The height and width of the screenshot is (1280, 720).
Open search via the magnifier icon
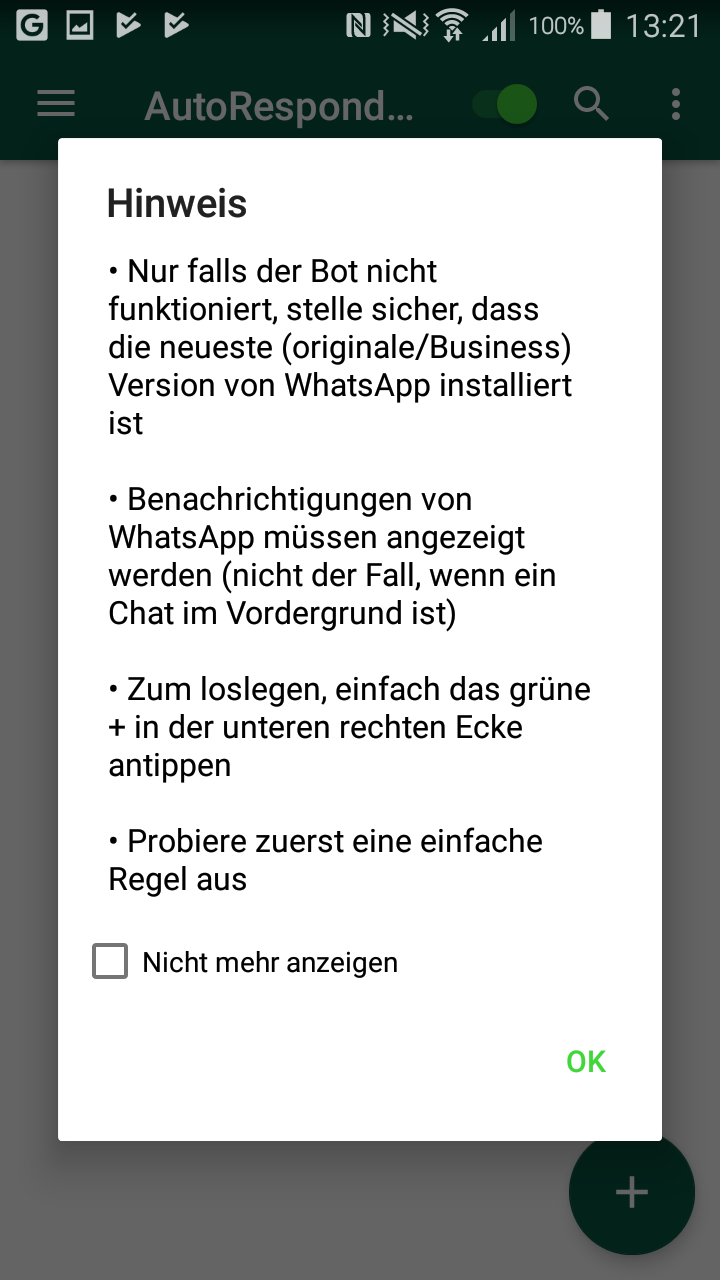[x=591, y=104]
